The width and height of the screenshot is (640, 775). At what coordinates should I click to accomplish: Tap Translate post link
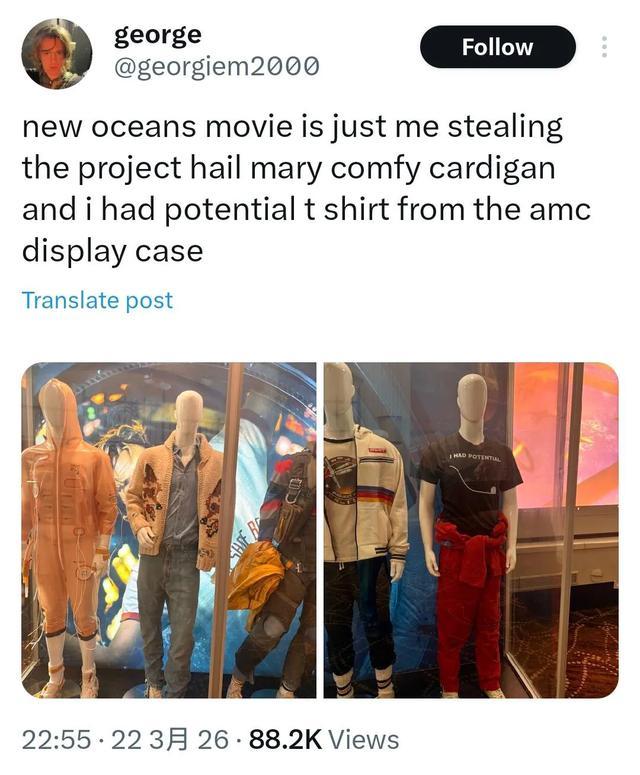point(97,300)
